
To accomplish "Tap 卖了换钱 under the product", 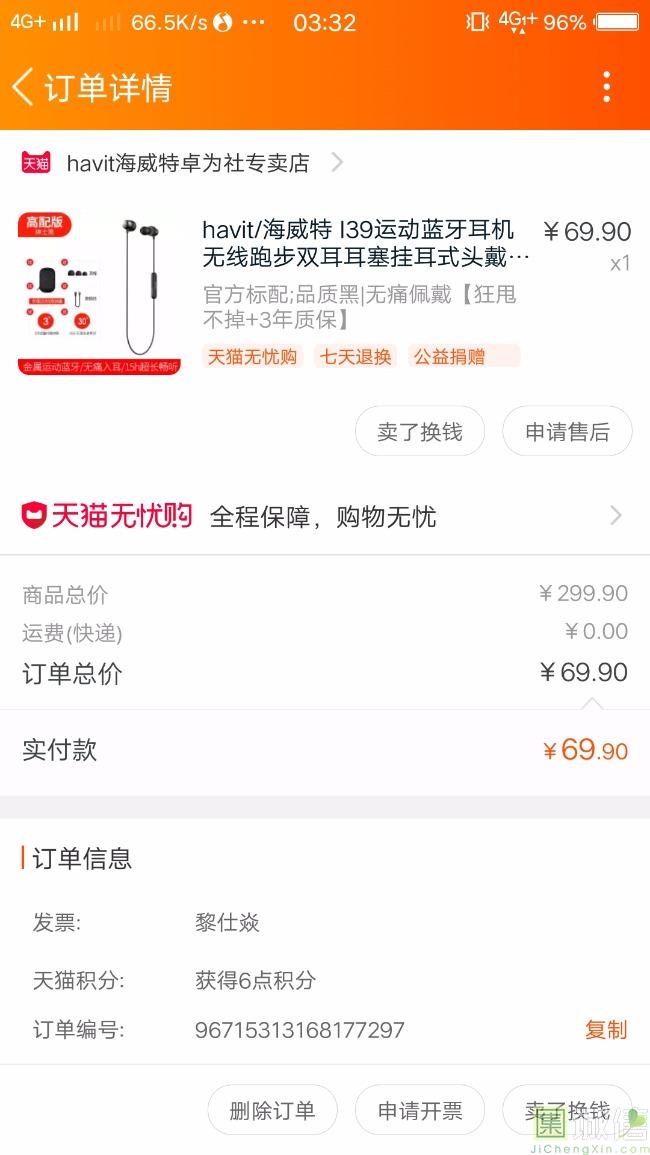I will pos(420,432).
